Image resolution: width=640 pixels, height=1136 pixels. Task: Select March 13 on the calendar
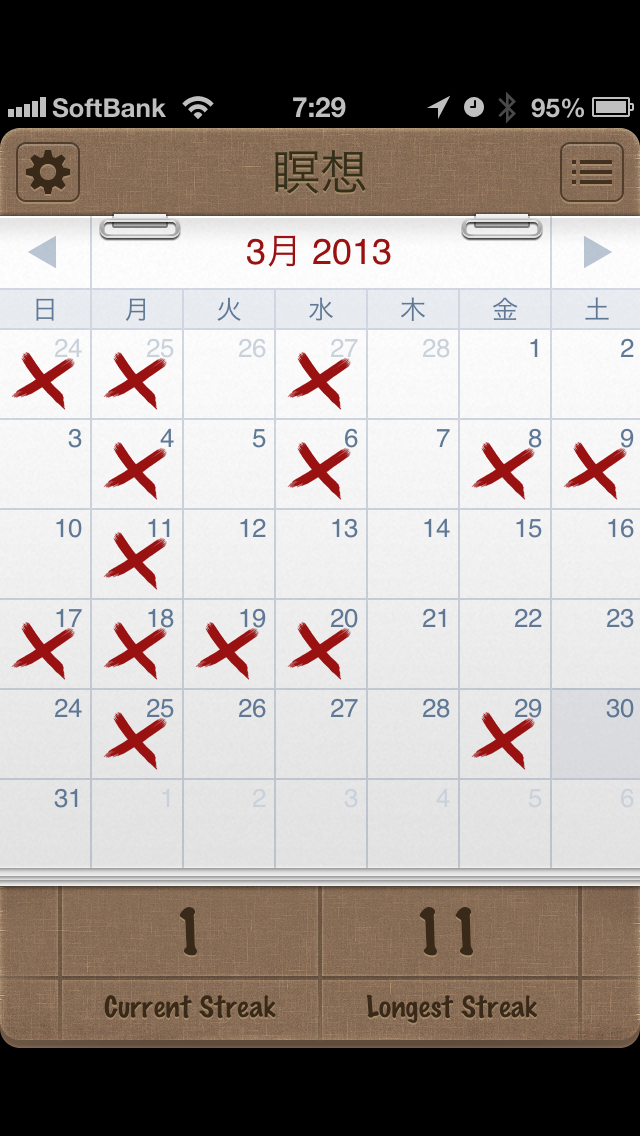321,554
